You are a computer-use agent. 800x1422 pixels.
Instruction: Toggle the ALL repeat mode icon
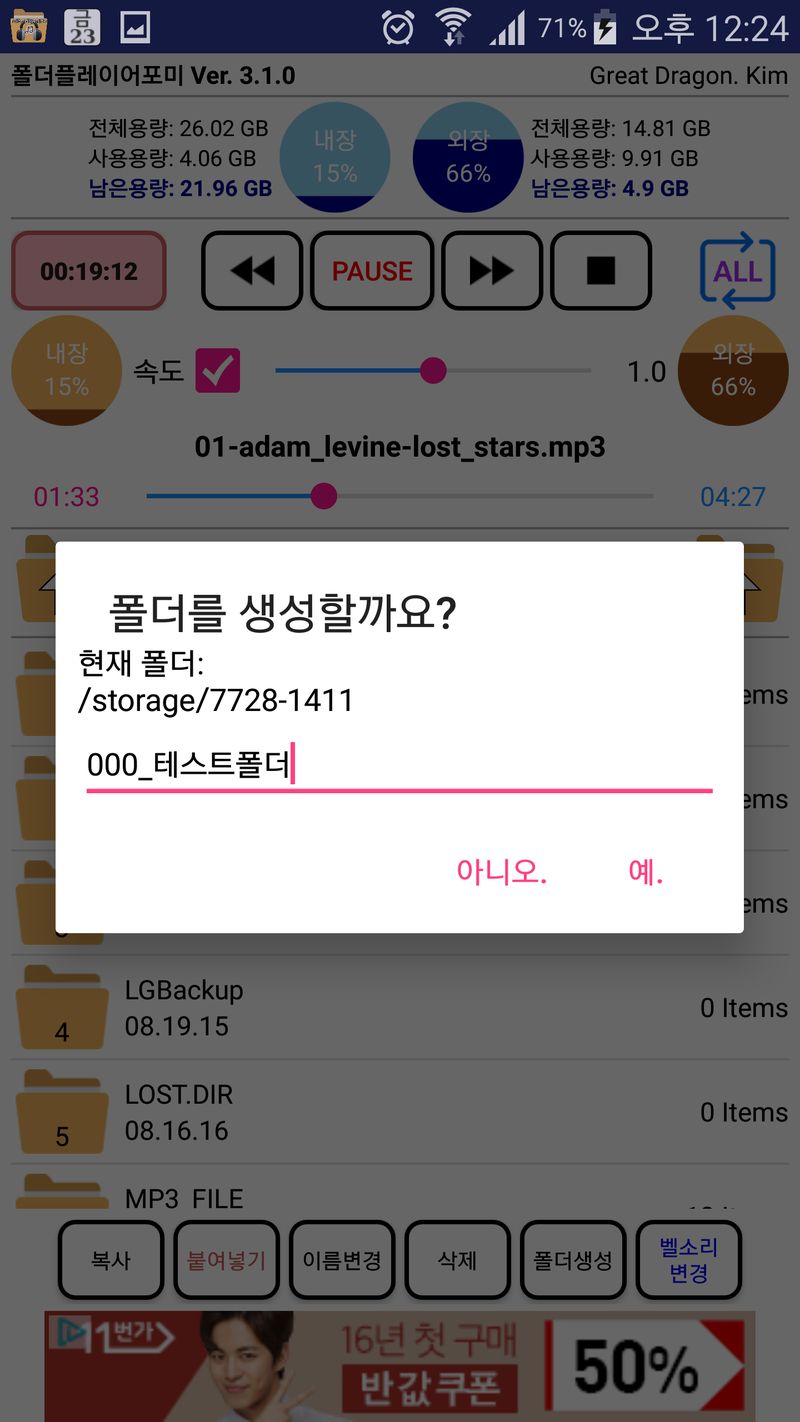(x=738, y=272)
